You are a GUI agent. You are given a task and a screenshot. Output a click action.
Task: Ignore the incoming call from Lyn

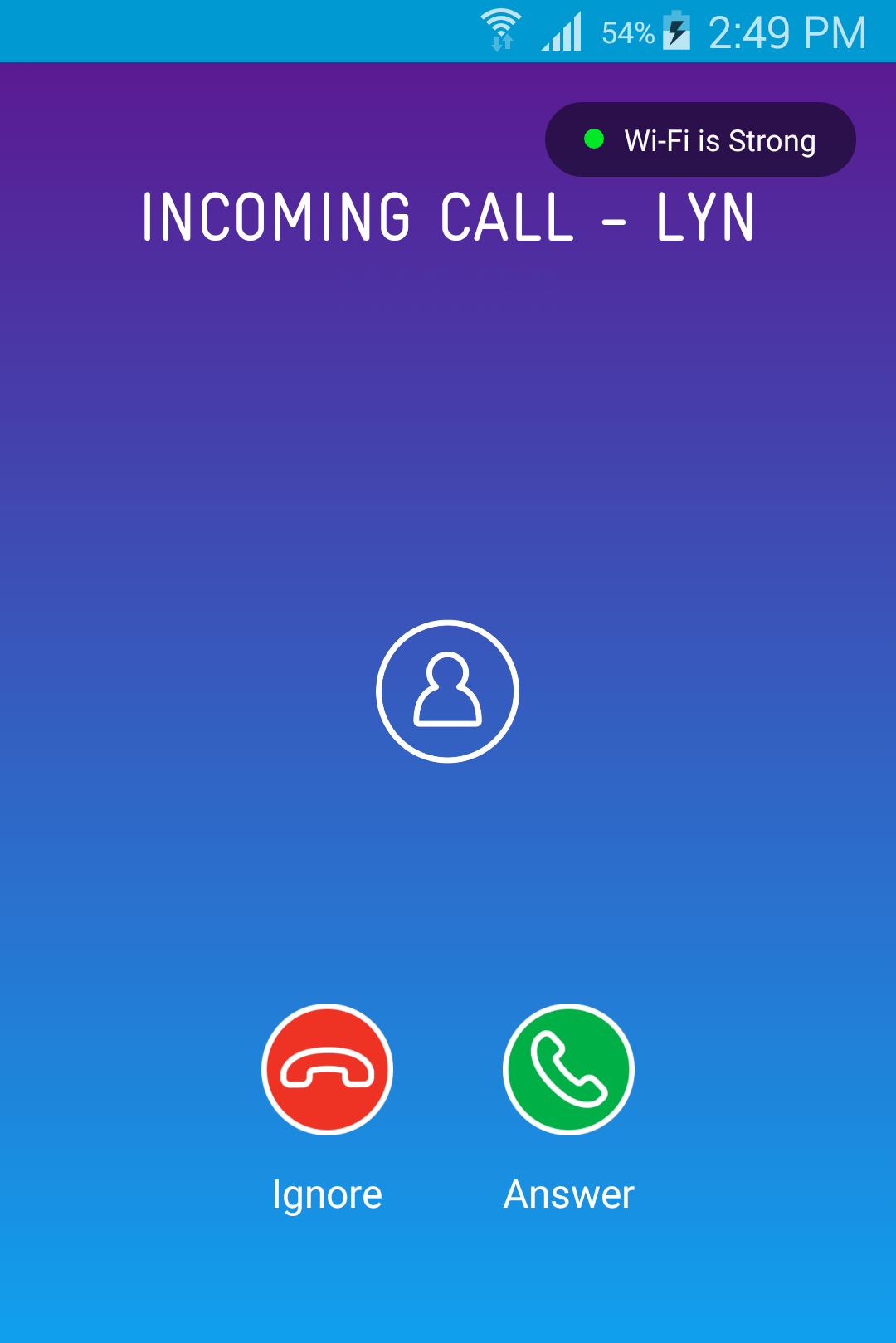pos(327,1069)
